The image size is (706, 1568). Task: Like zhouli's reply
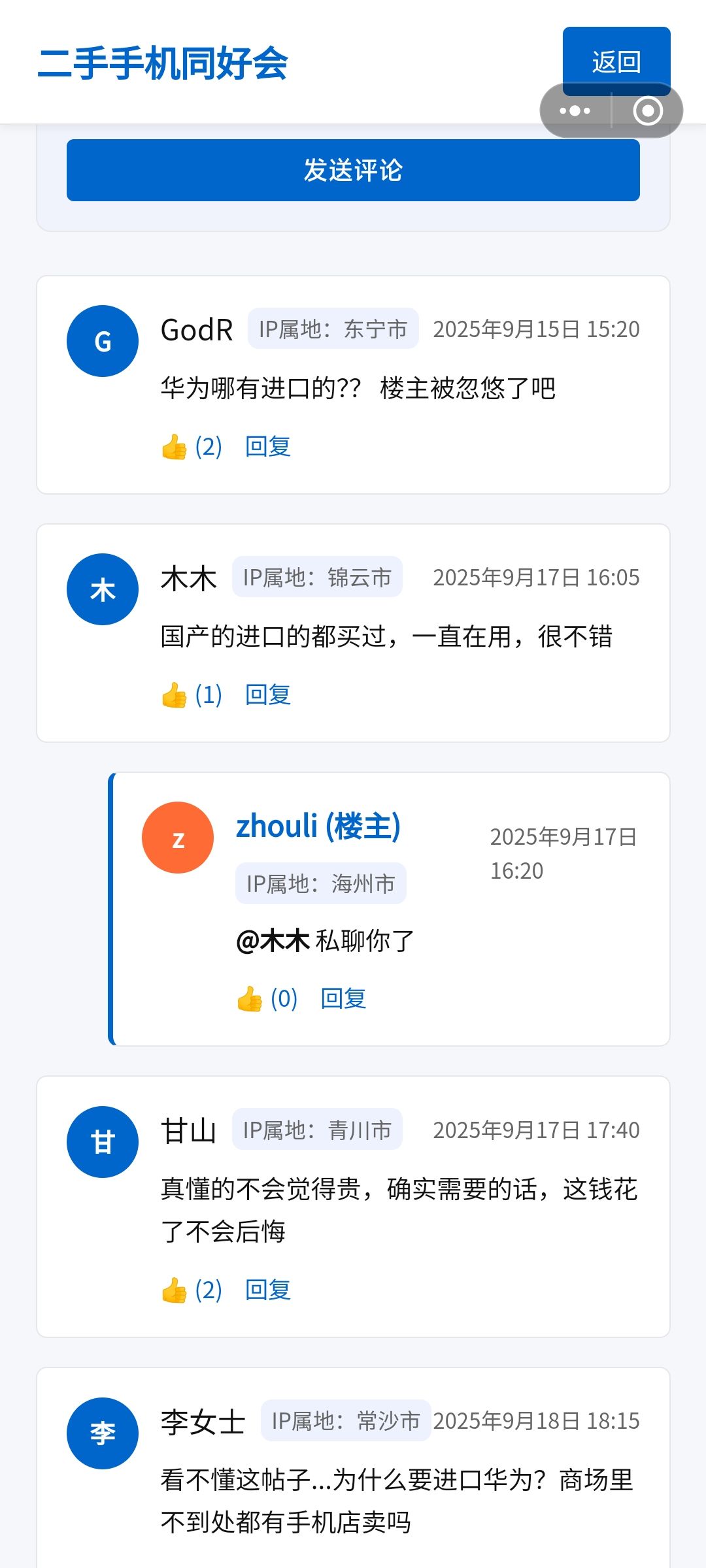pyautogui.click(x=267, y=999)
